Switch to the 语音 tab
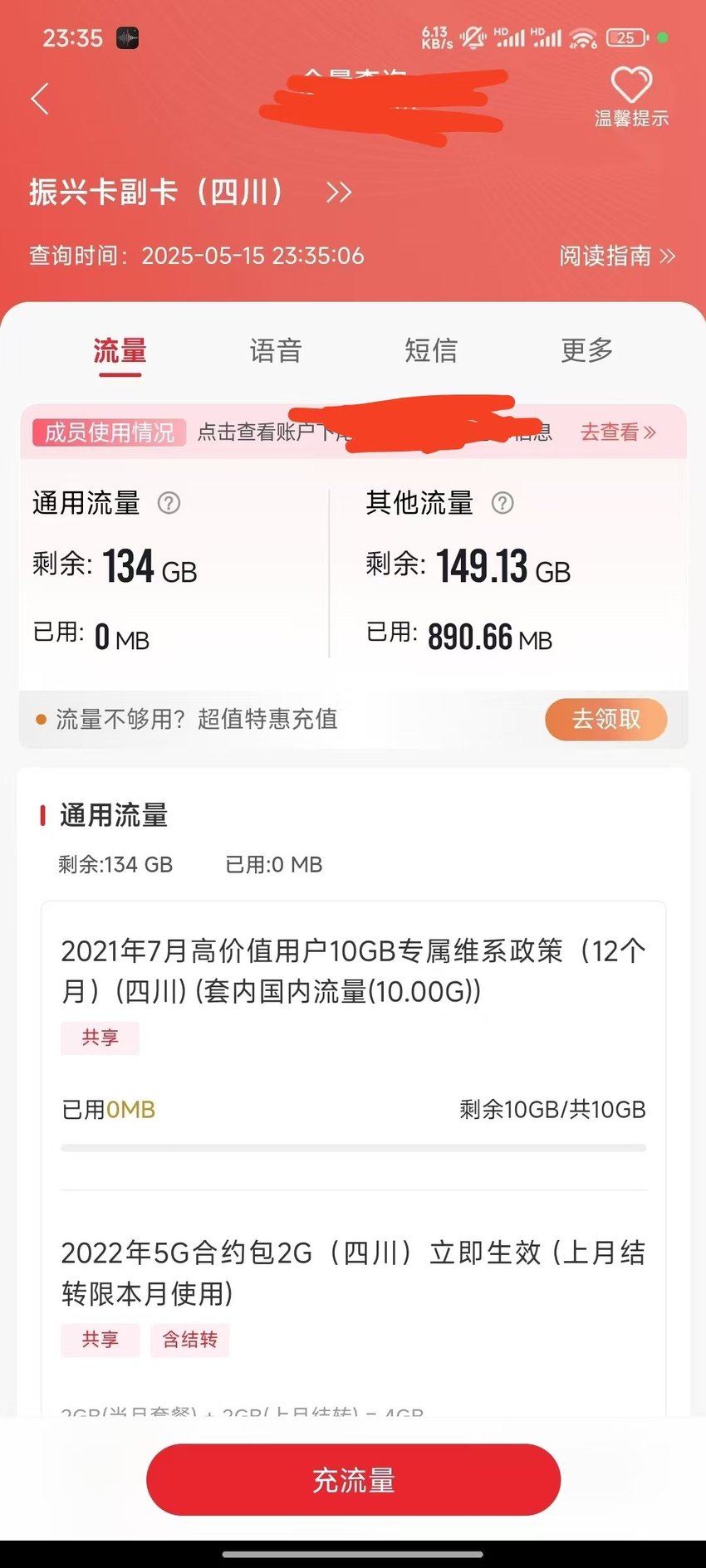 pos(275,351)
